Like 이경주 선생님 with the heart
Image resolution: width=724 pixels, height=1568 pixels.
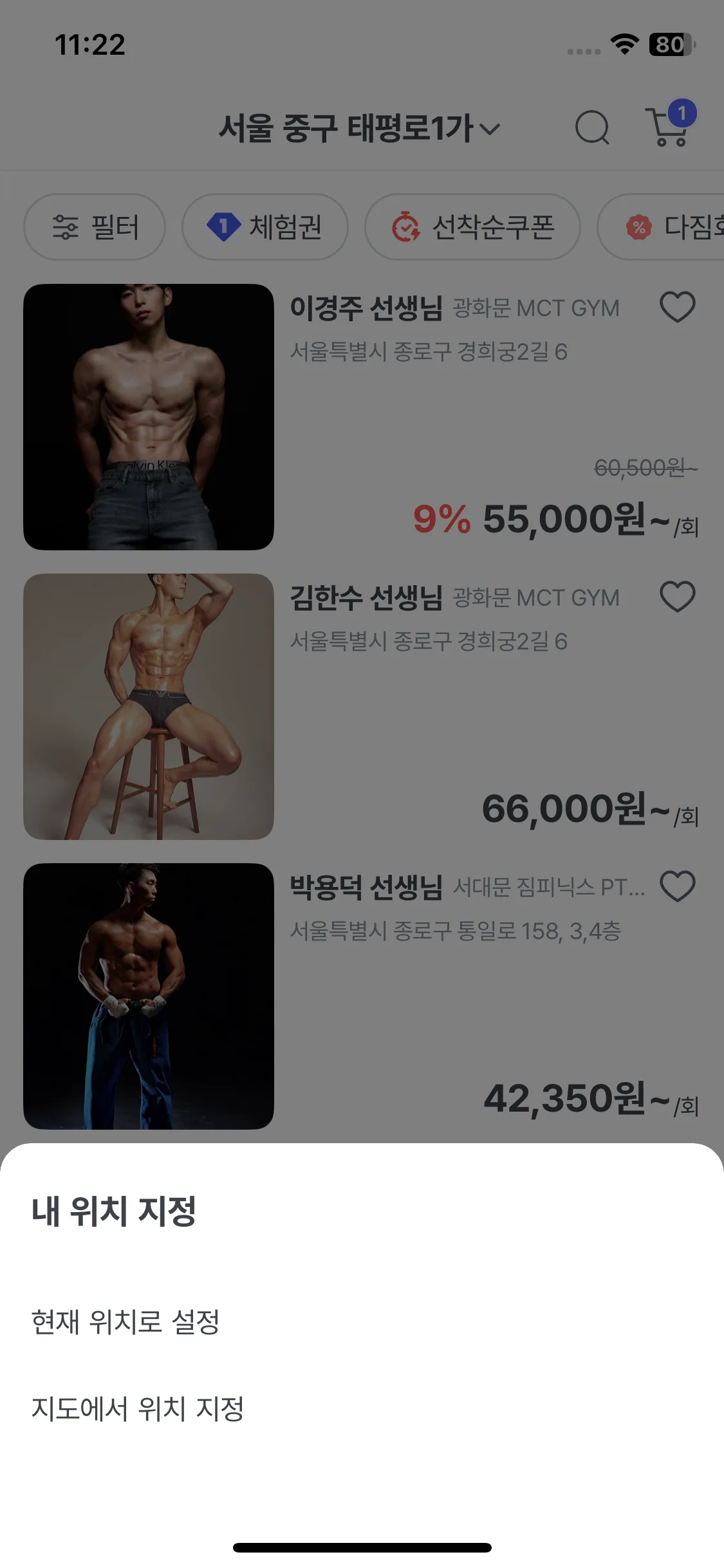tap(678, 307)
